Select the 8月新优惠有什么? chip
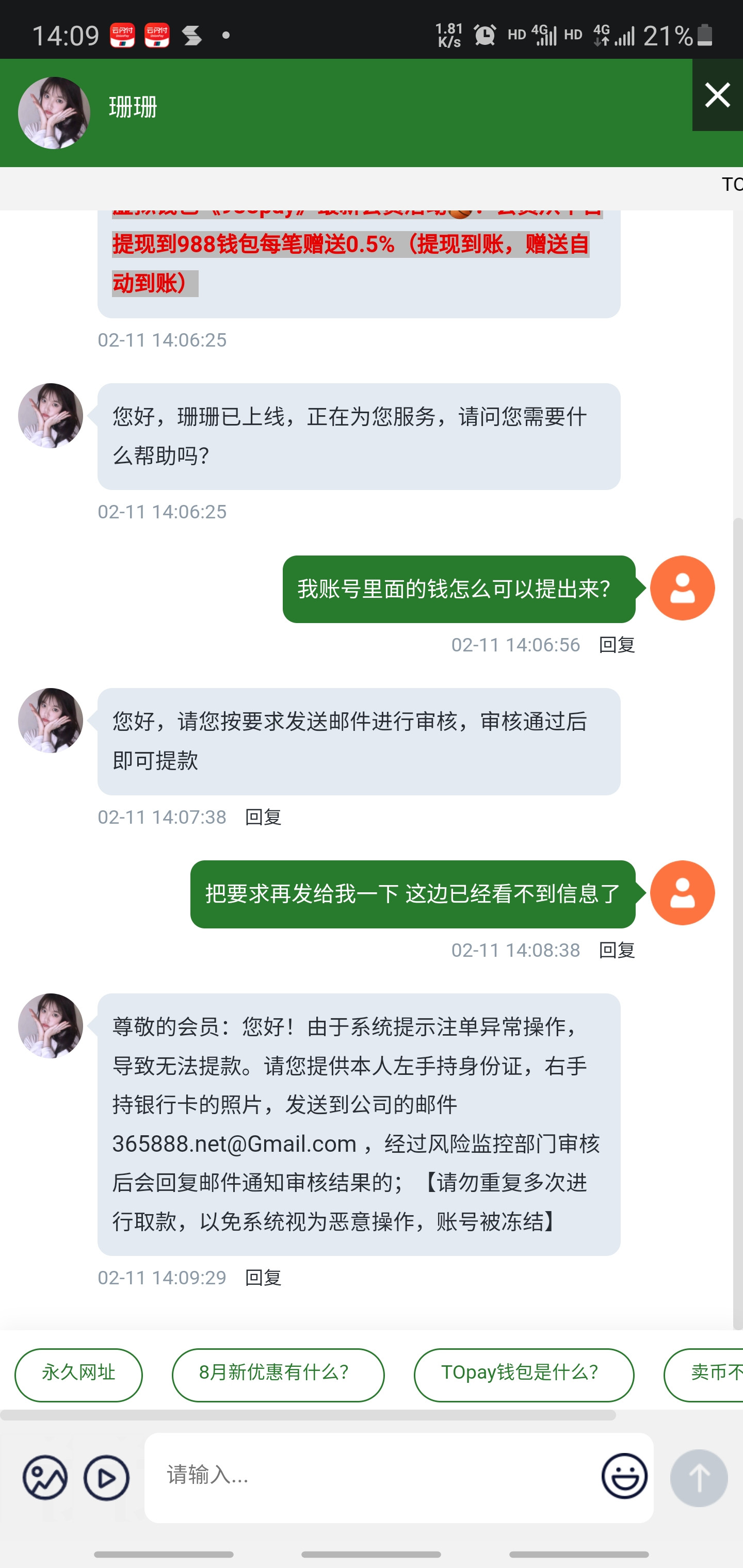The height and width of the screenshot is (1568, 743). pyautogui.click(x=278, y=1375)
